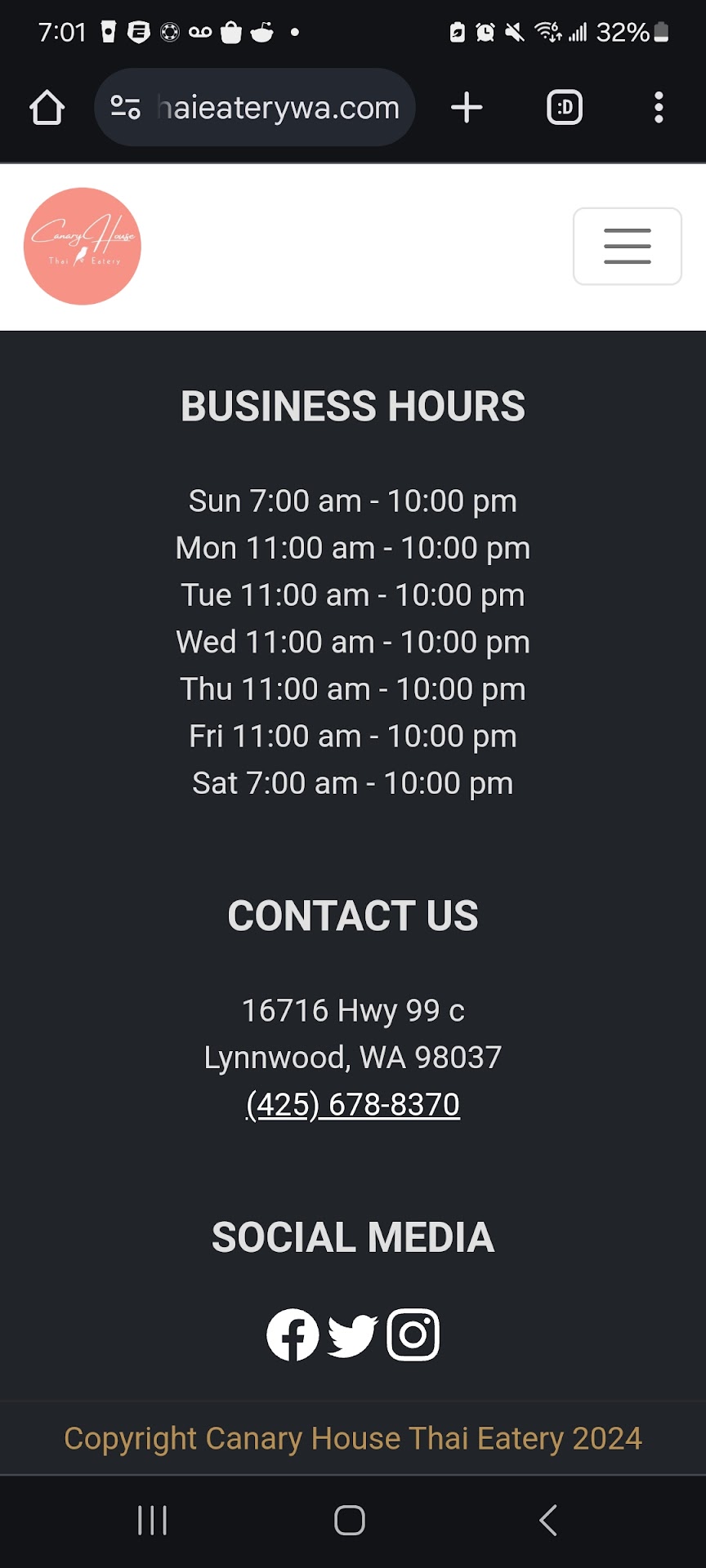
Task: Tap the Canary House logo
Action: point(83,246)
